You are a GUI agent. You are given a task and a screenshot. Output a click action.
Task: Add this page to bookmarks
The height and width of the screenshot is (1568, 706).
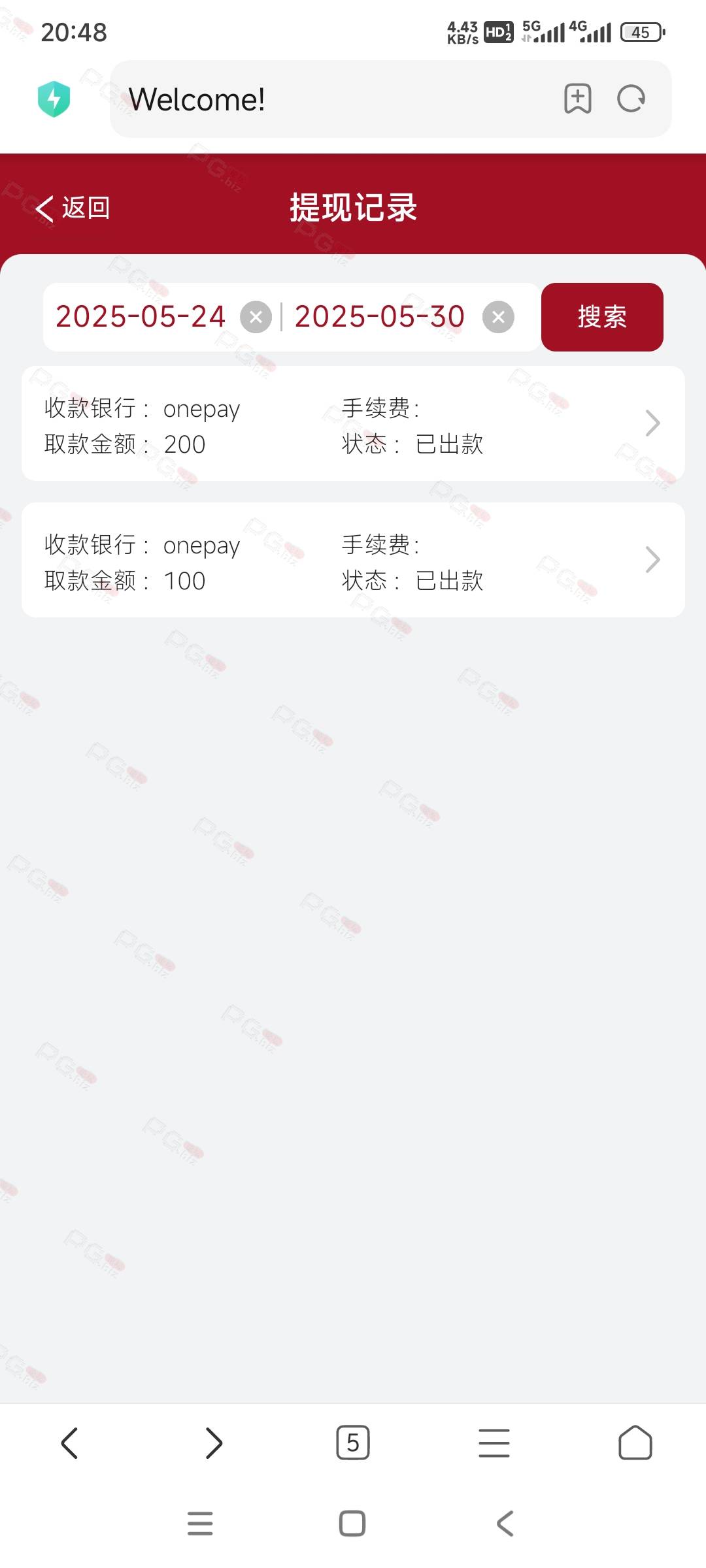(578, 99)
